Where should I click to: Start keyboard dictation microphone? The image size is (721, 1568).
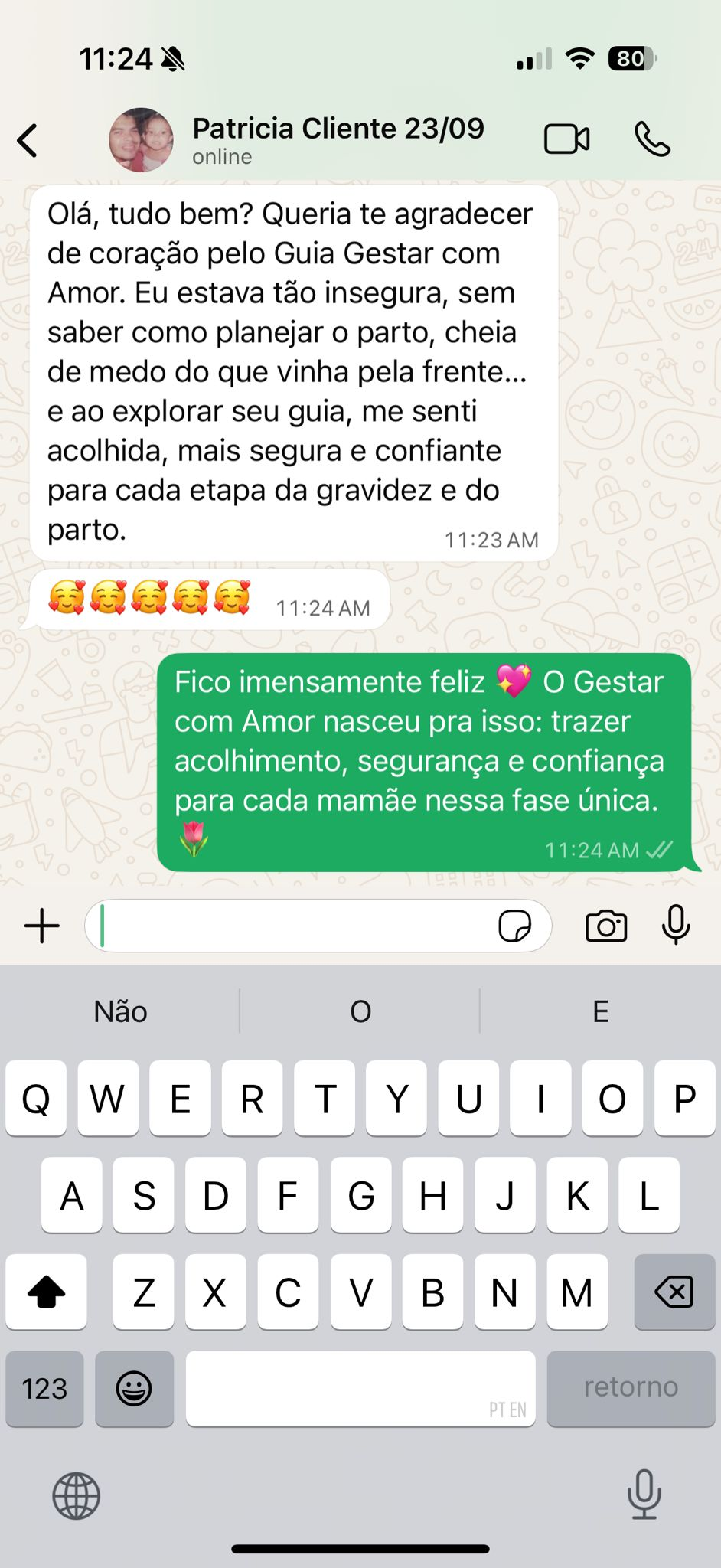(644, 1494)
